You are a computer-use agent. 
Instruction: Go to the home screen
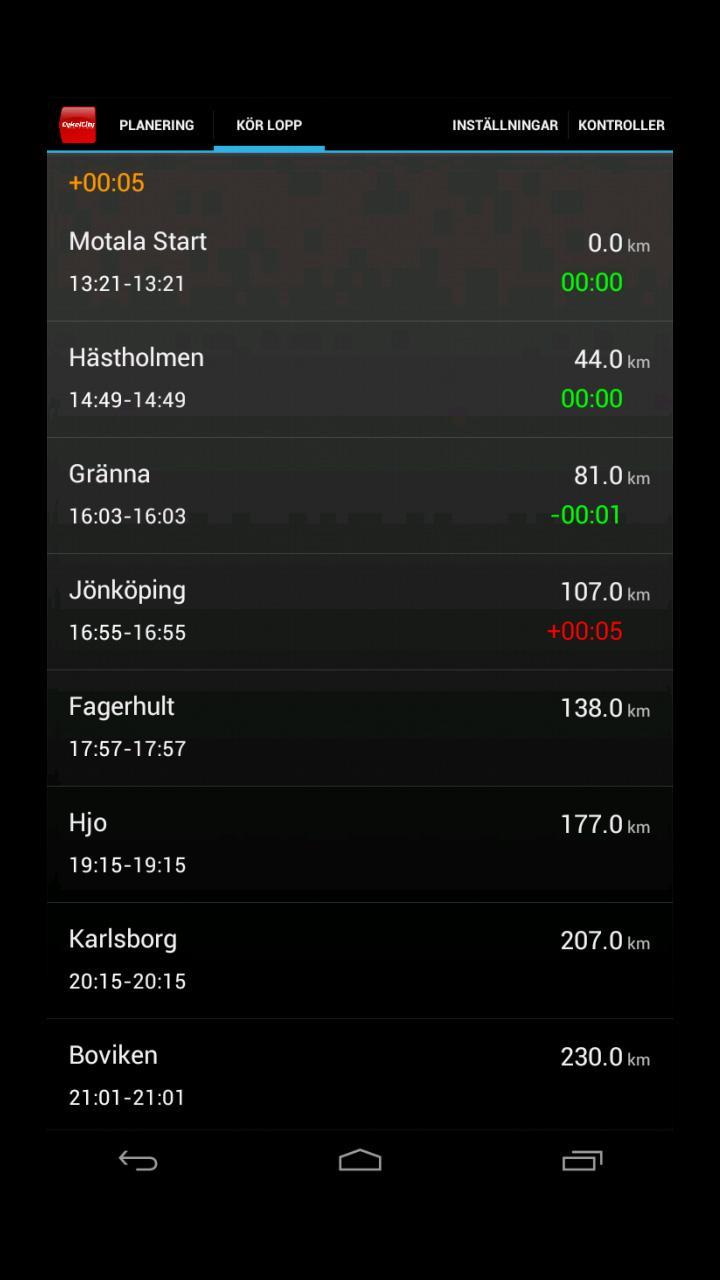[360, 1160]
